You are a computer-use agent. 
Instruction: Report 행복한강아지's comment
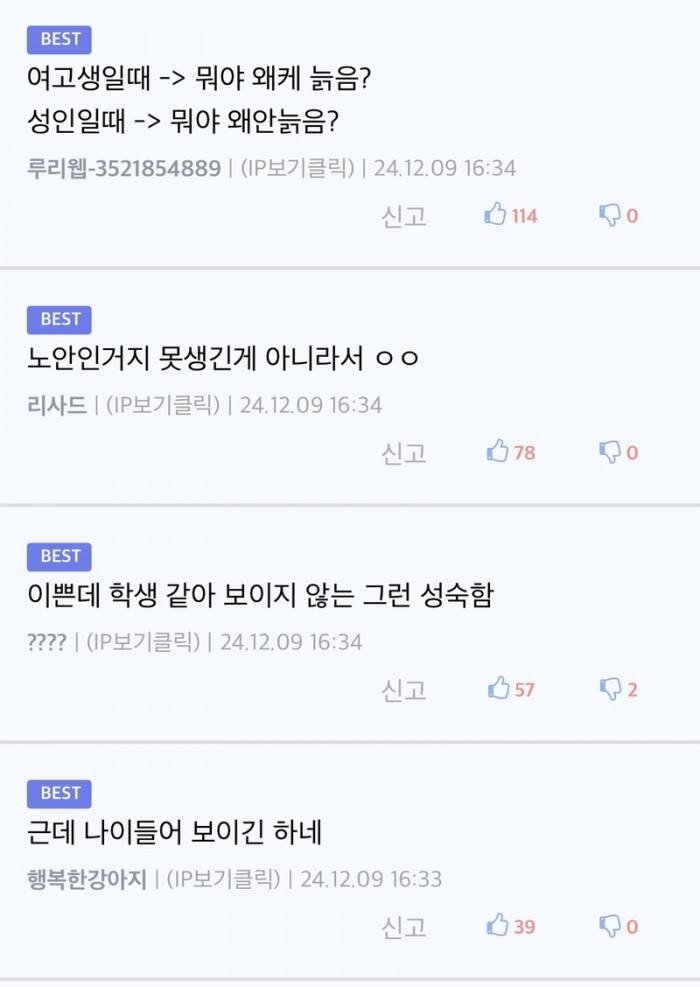pyautogui.click(x=403, y=927)
